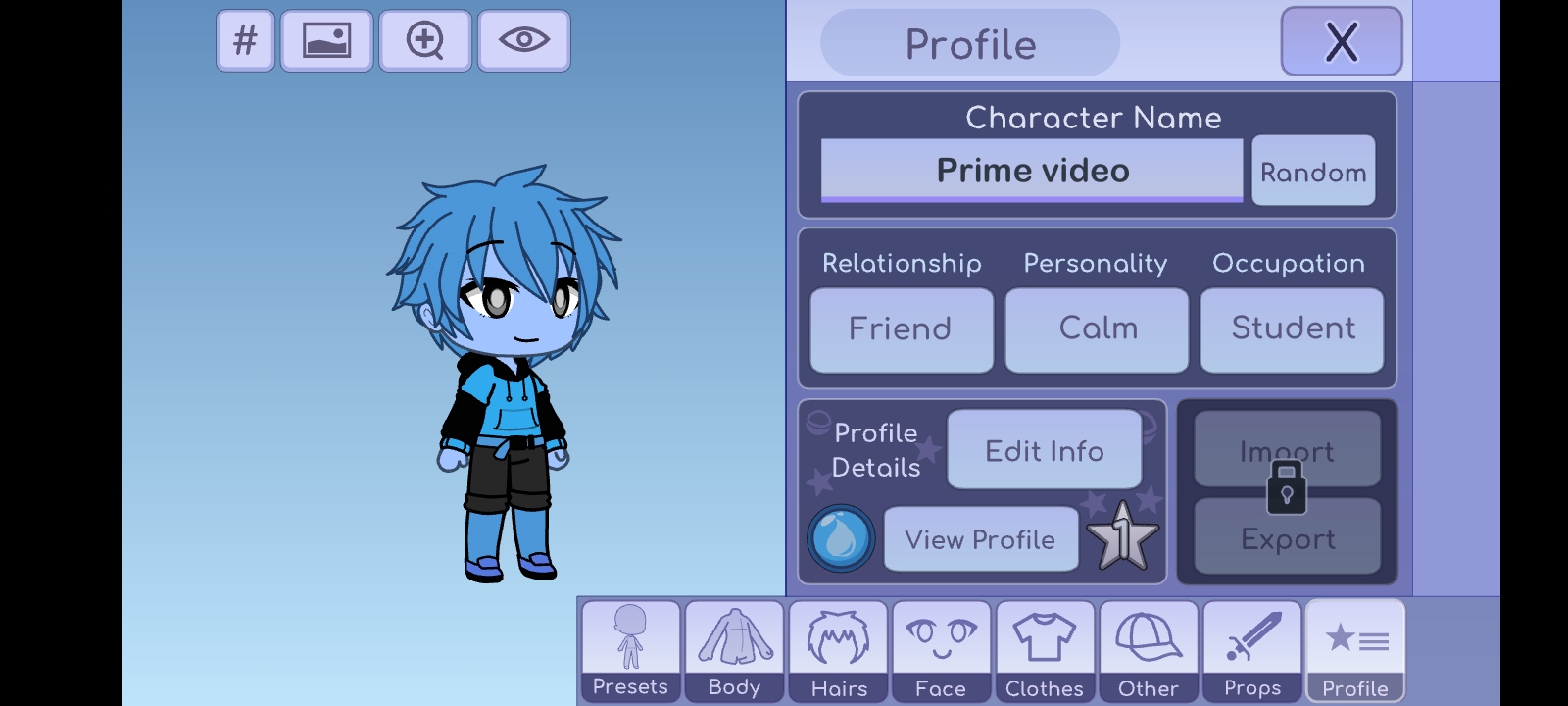The width and height of the screenshot is (1568, 706).
Task: Change the Friend relationship
Action: (901, 329)
